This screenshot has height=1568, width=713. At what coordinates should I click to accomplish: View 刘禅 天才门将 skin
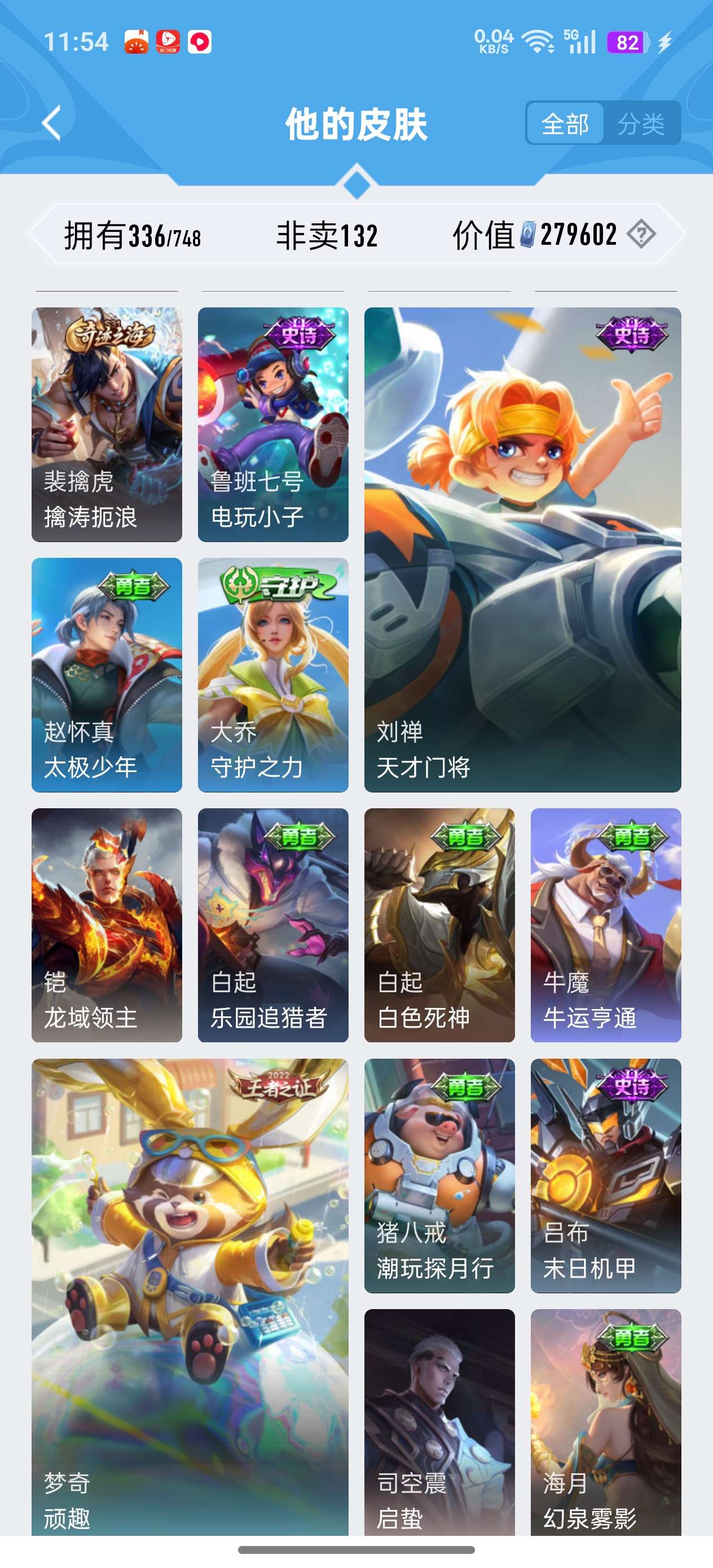[522, 550]
